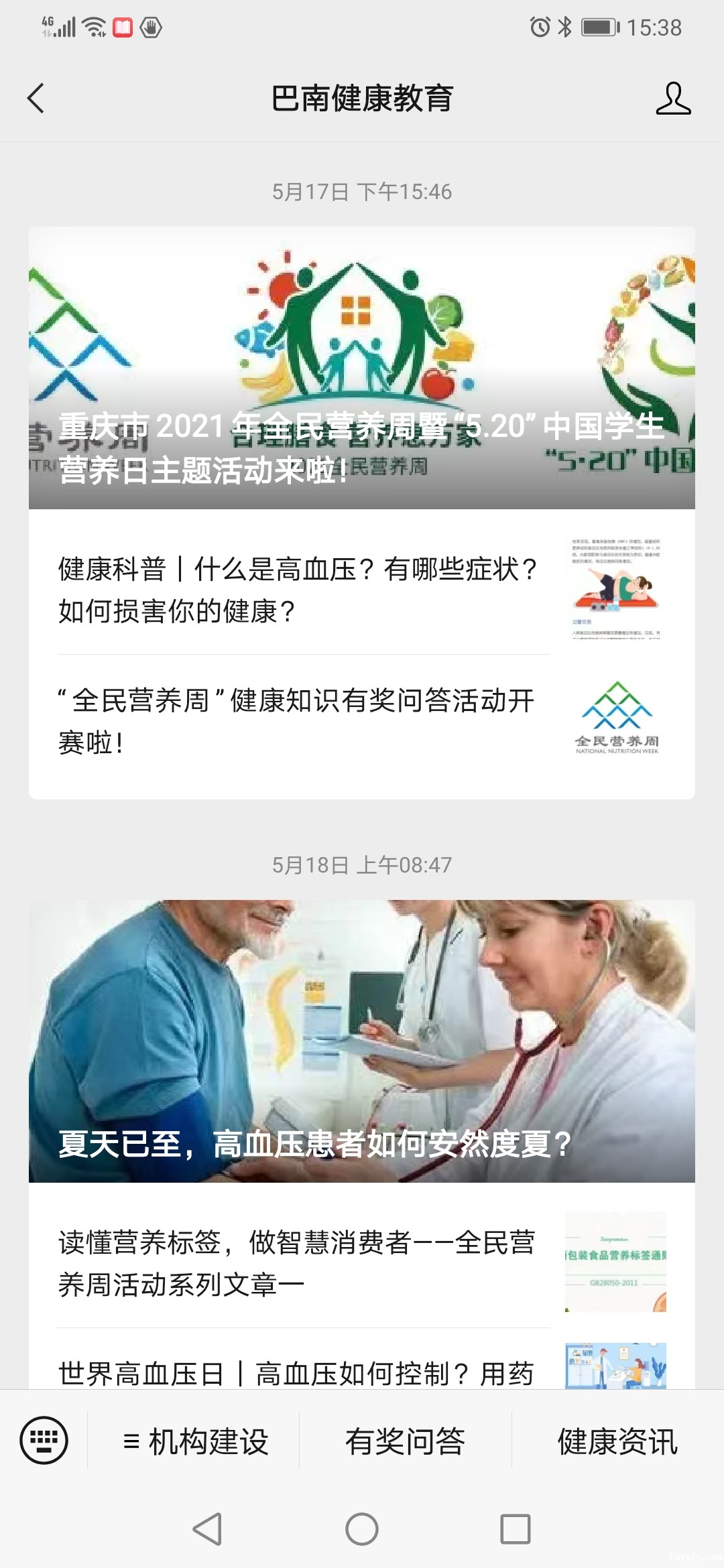Expand the 机构建设 menu
This screenshot has width=724, height=1568.
click(195, 1441)
